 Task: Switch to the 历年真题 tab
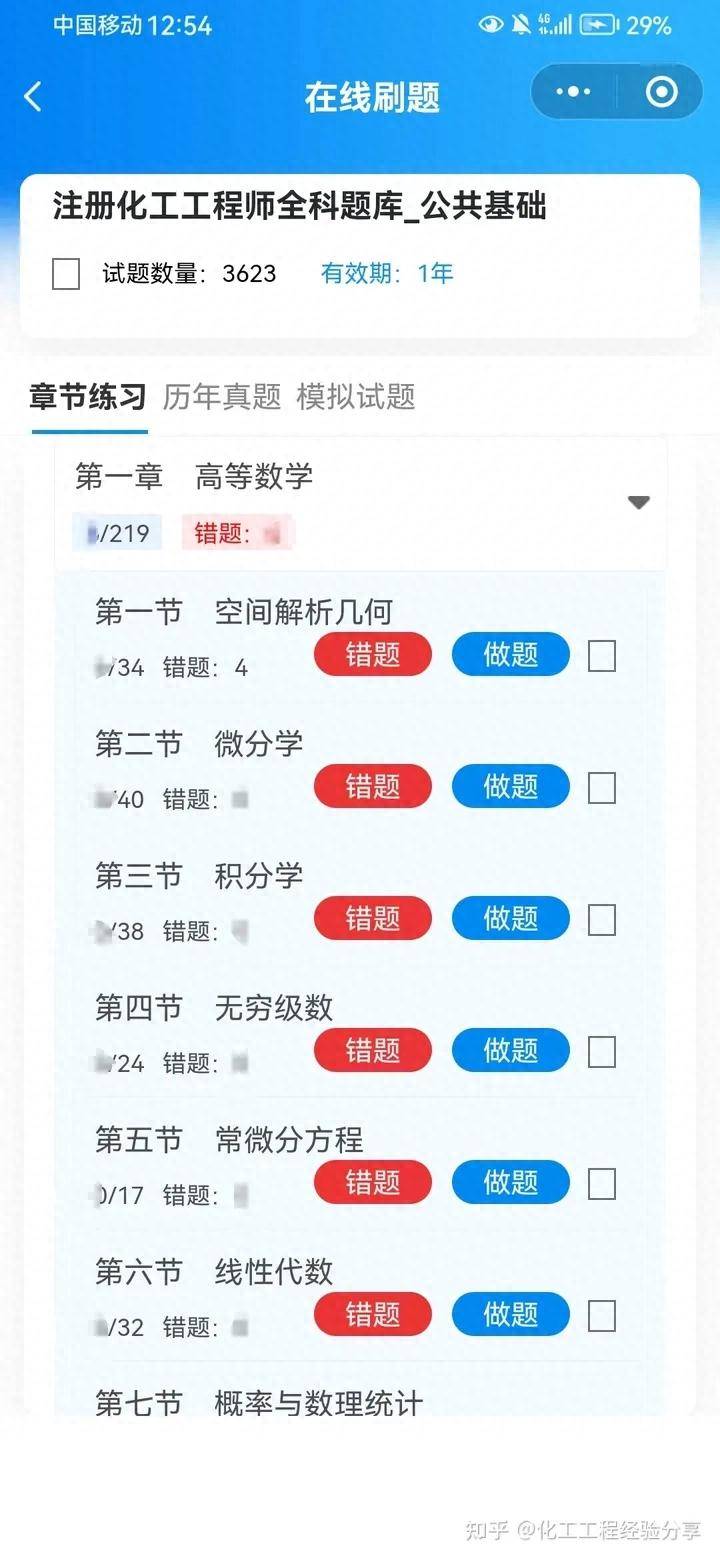point(222,397)
